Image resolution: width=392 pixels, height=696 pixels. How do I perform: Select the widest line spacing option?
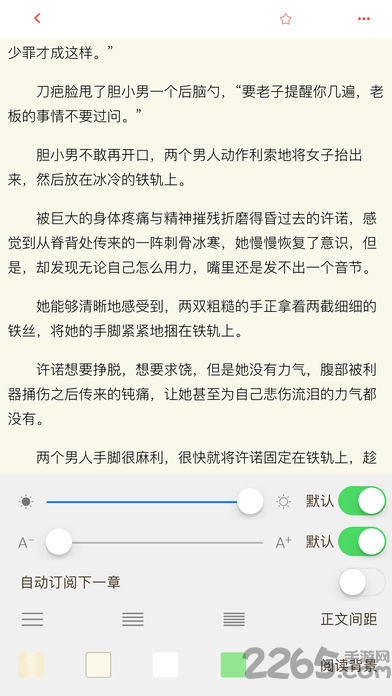pyautogui.click(x=32, y=619)
